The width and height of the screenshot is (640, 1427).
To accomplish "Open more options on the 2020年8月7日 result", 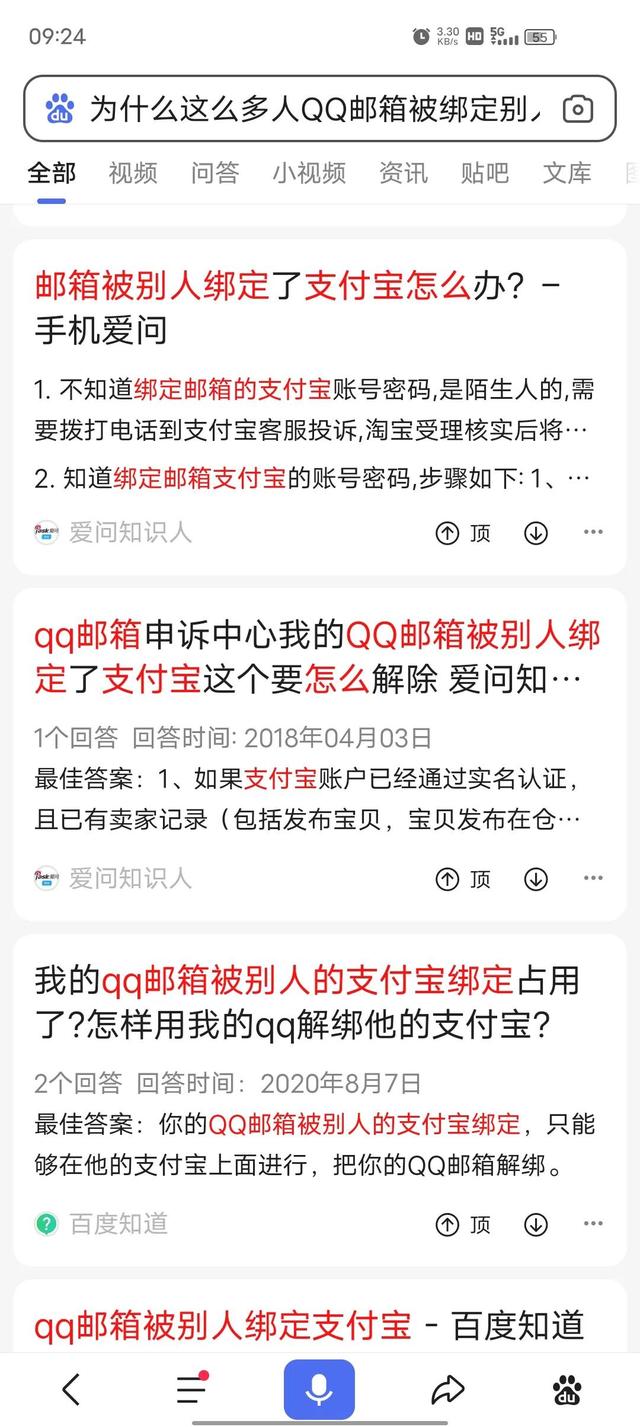I will coord(593,1224).
